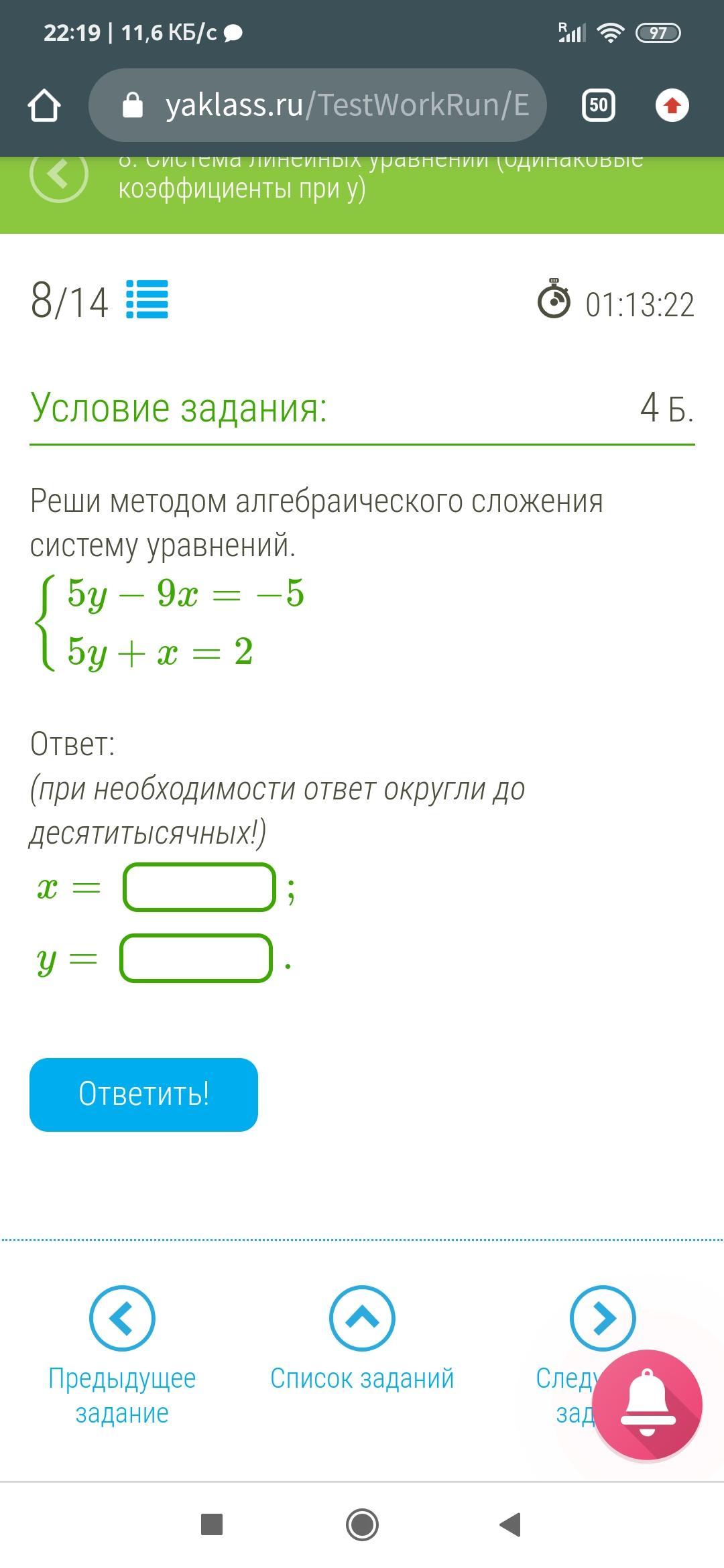Tap the system back button
This screenshot has height=1568, width=724.
(x=511, y=1525)
